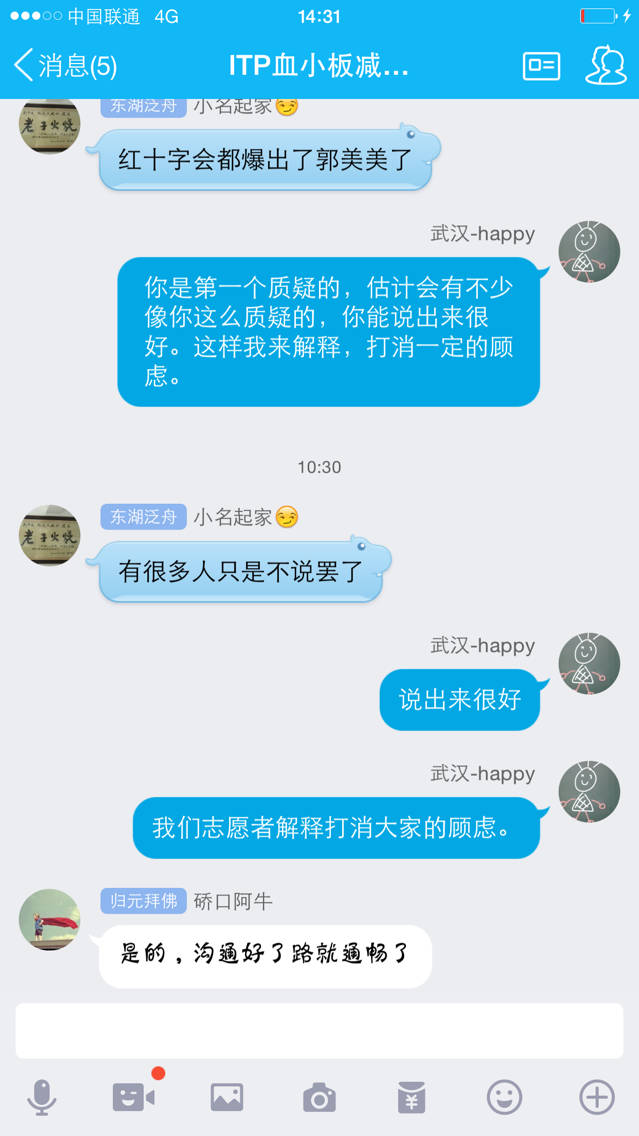Start a voice message with the microphone
639x1136 pixels.
pos(41,1097)
